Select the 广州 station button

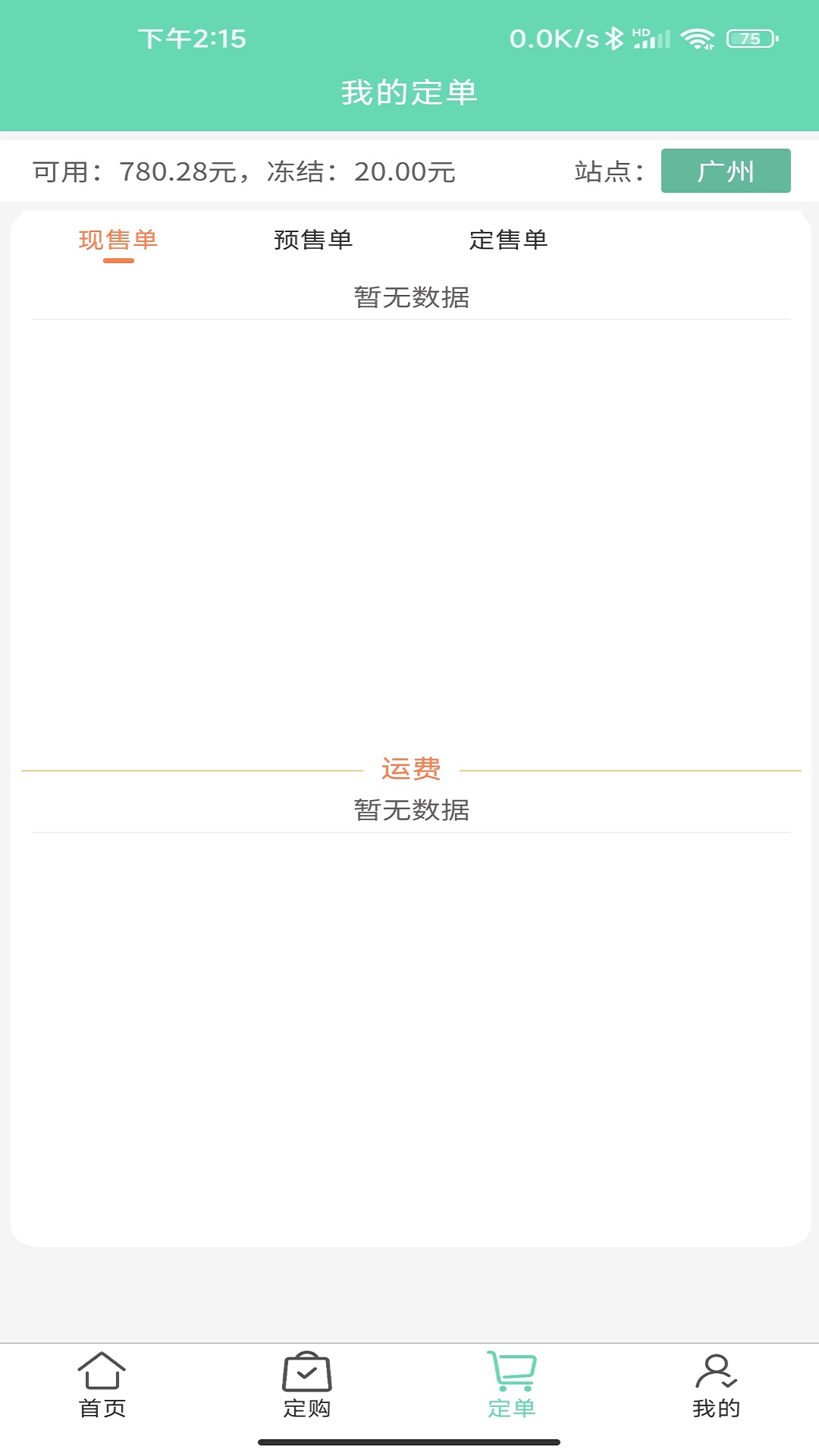click(725, 171)
